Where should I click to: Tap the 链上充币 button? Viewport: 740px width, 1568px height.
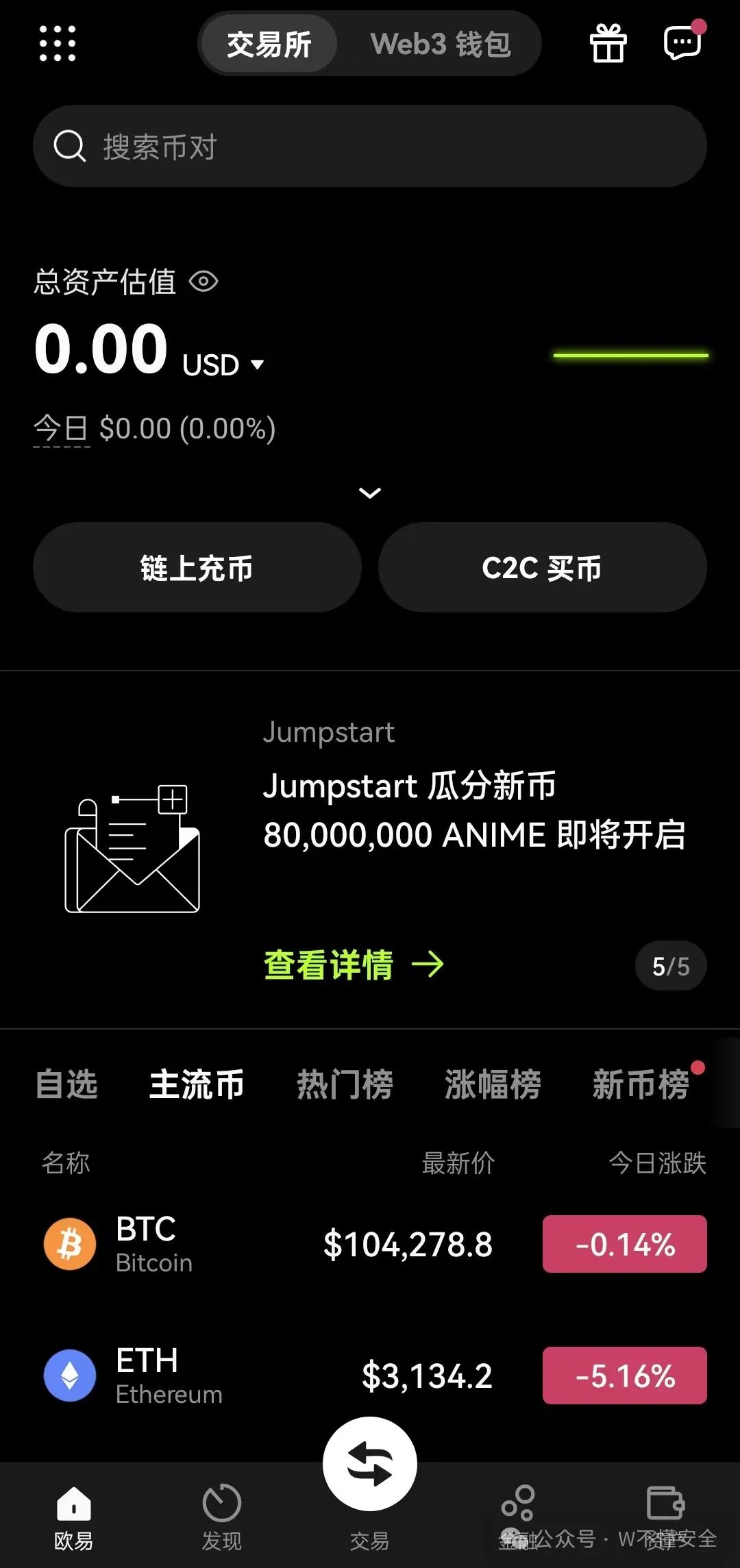click(197, 567)
